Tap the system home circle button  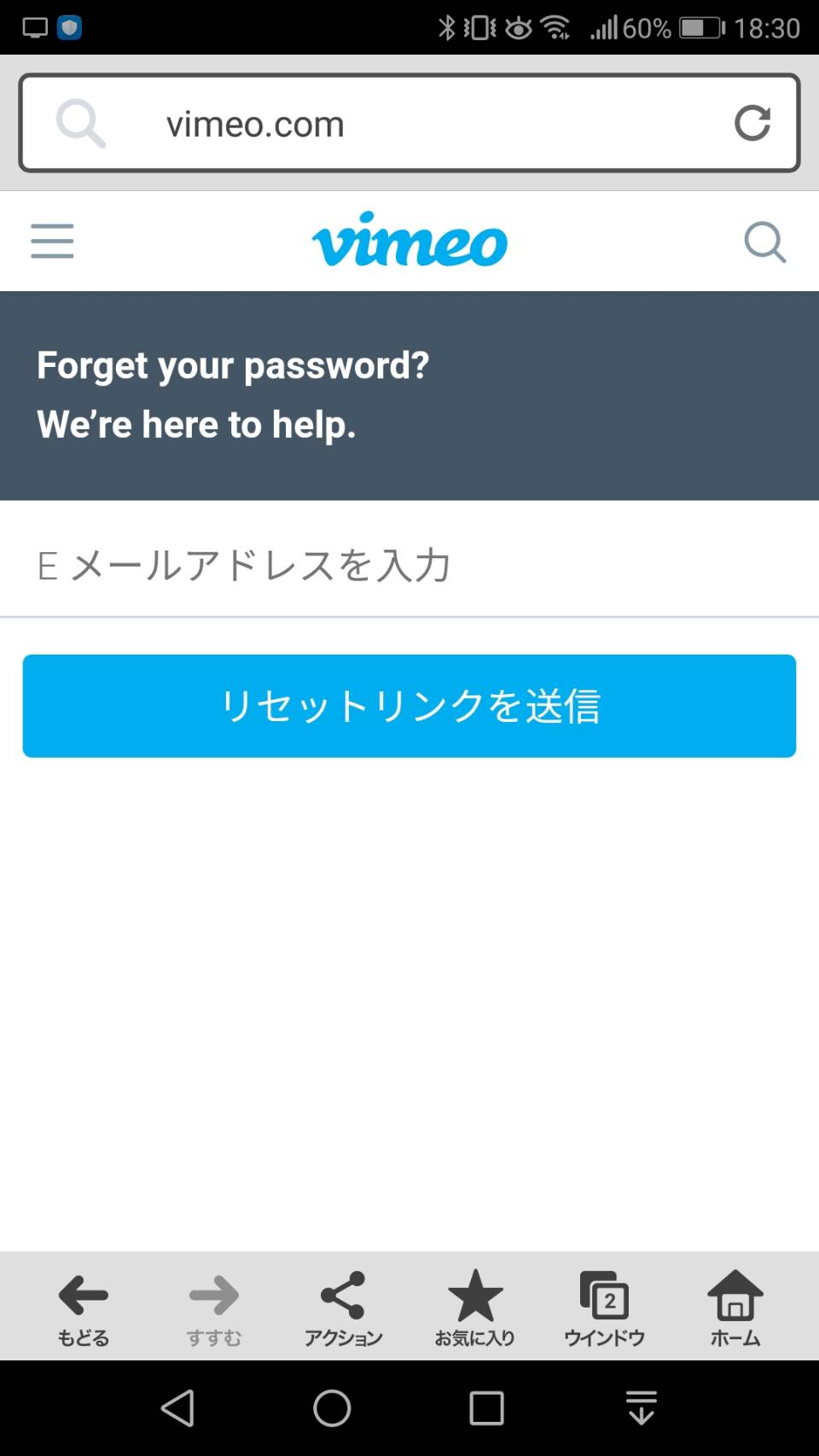point(332,1408)
